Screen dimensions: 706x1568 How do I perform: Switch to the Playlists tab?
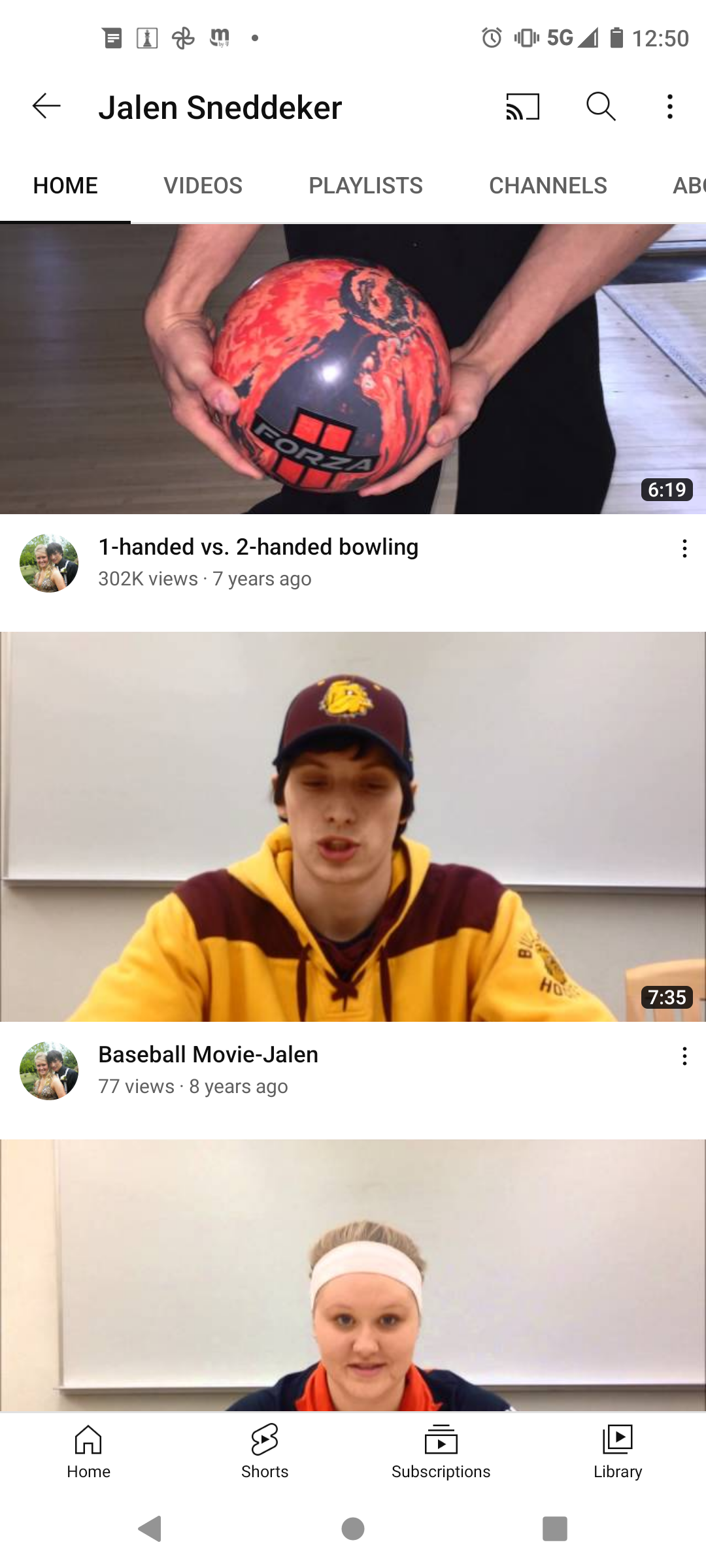[365, 186]
